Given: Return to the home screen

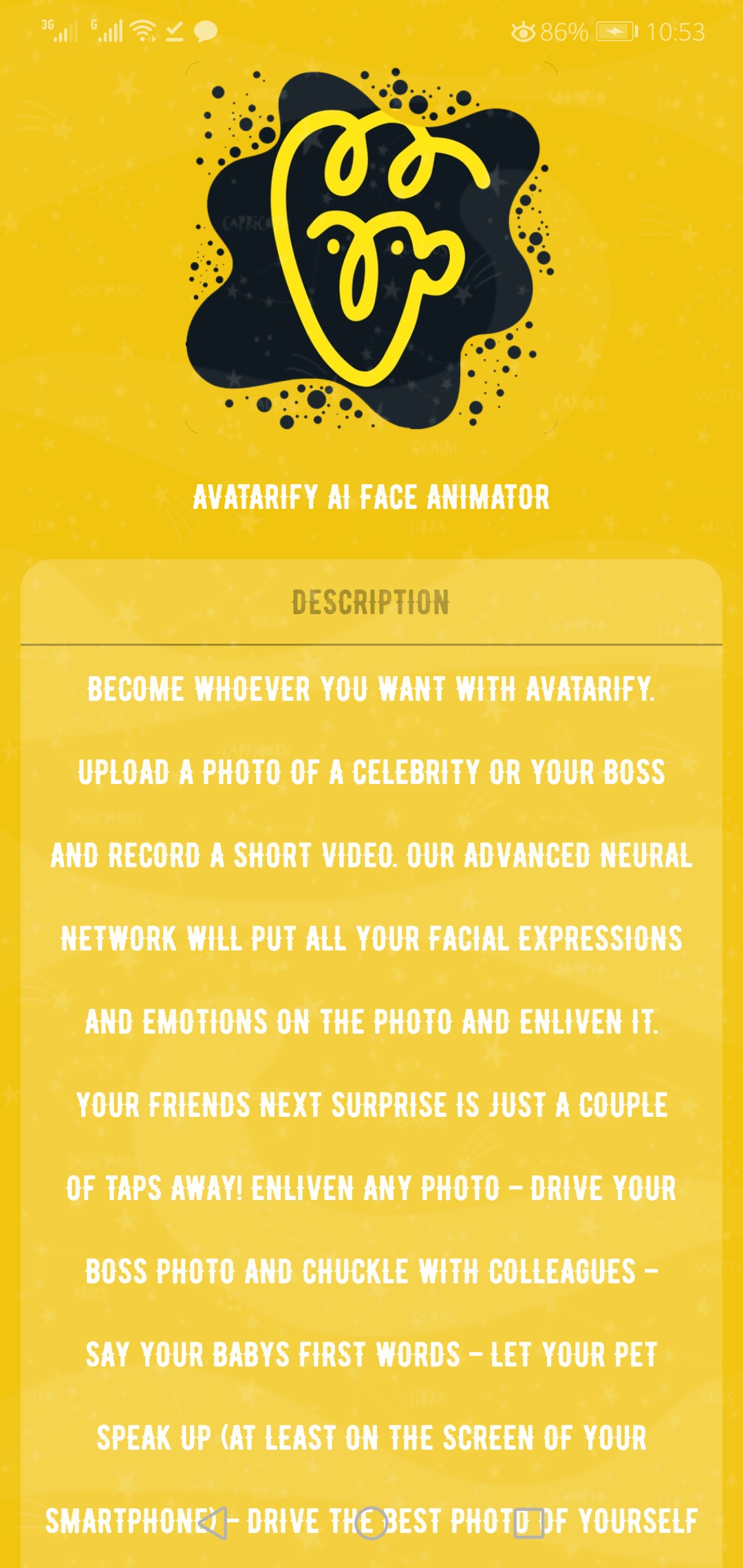Looking at the screenshot, I should point(371,1523).
